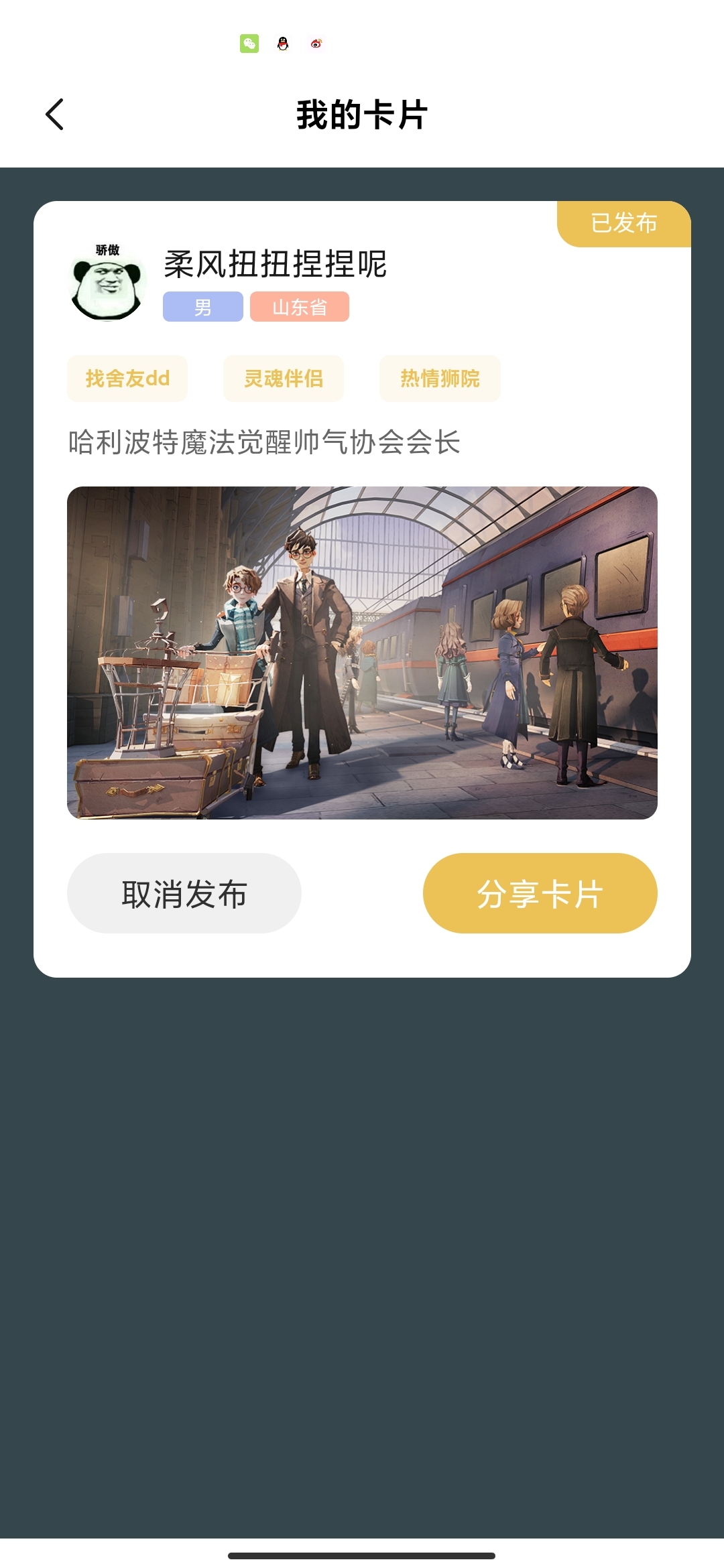Share the card via 分享卡片
Image resolution: width=724 pixels, height=1568 pixels.
click(540, 893)
